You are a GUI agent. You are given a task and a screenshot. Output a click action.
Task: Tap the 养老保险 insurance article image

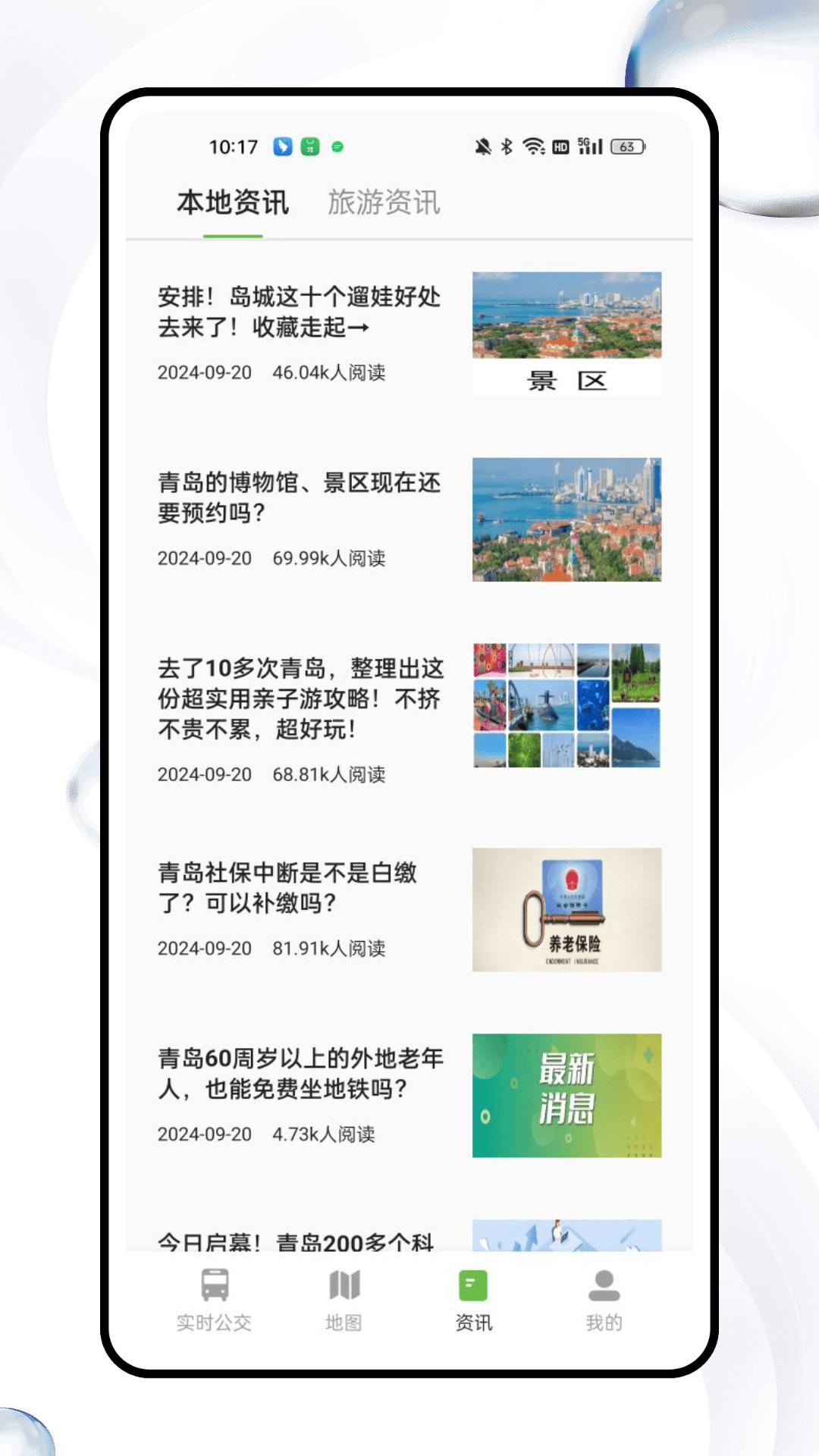pos(568,908)
